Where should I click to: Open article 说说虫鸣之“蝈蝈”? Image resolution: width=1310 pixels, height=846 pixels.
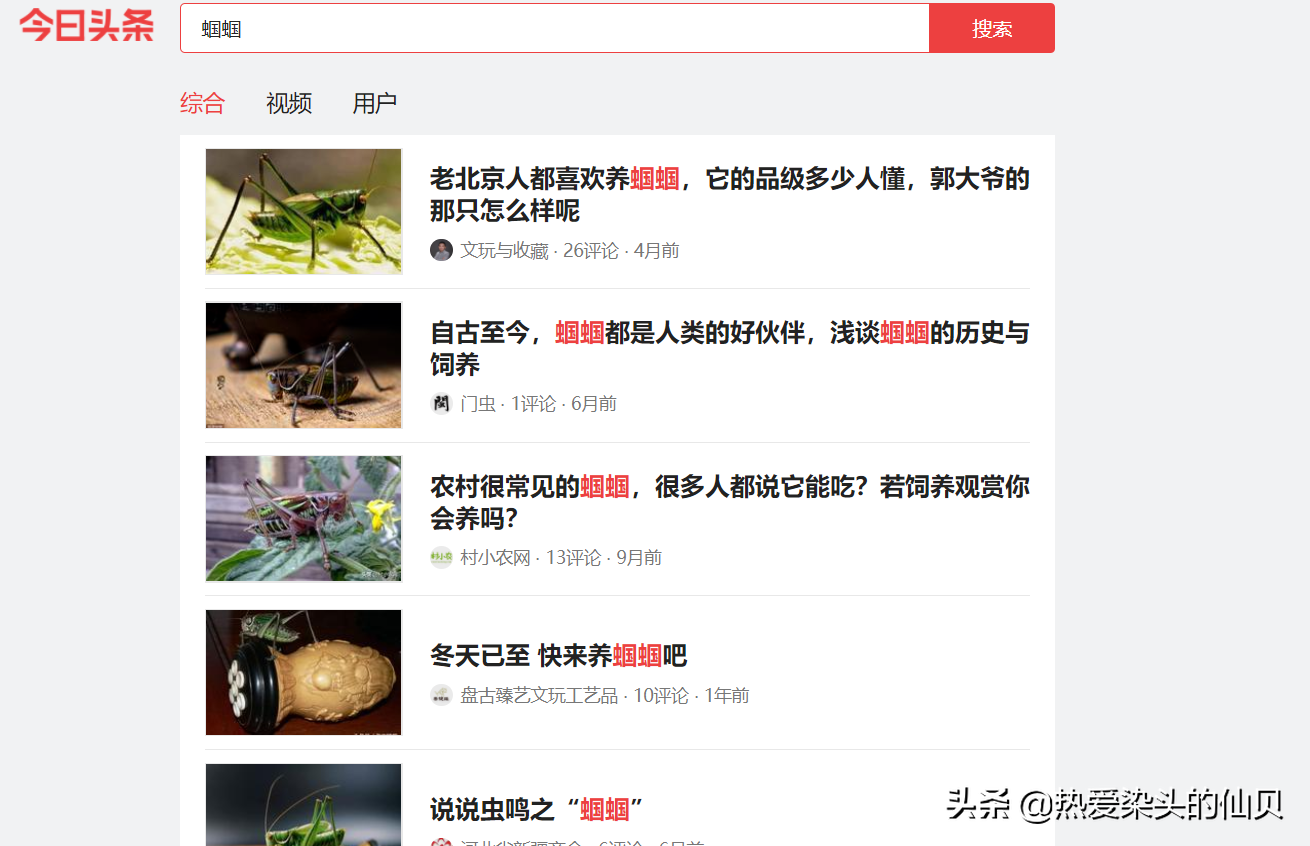click(x=536, y=809)
